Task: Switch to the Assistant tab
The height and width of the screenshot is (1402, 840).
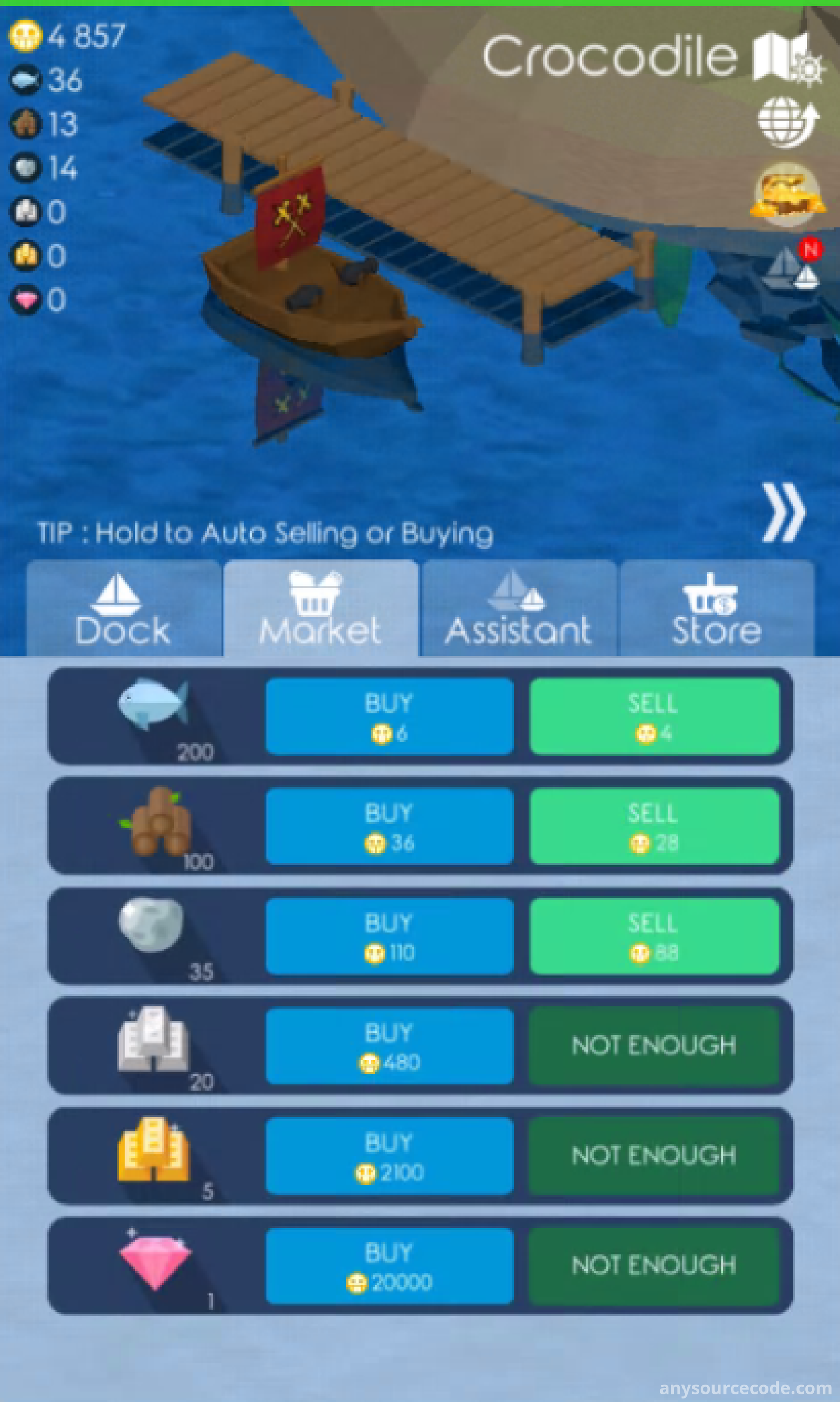Action: click(519, 608)
